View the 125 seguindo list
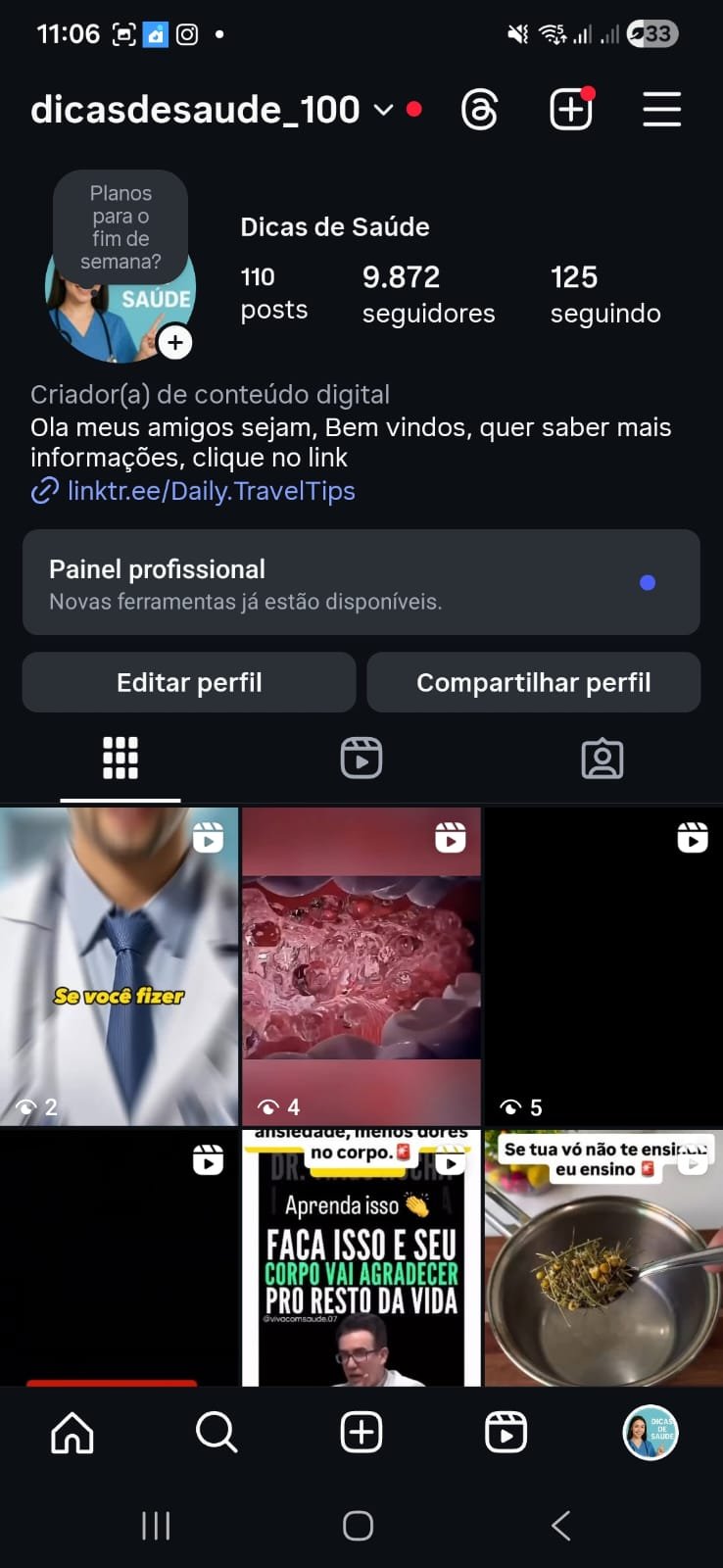 [x=604, y=293]
